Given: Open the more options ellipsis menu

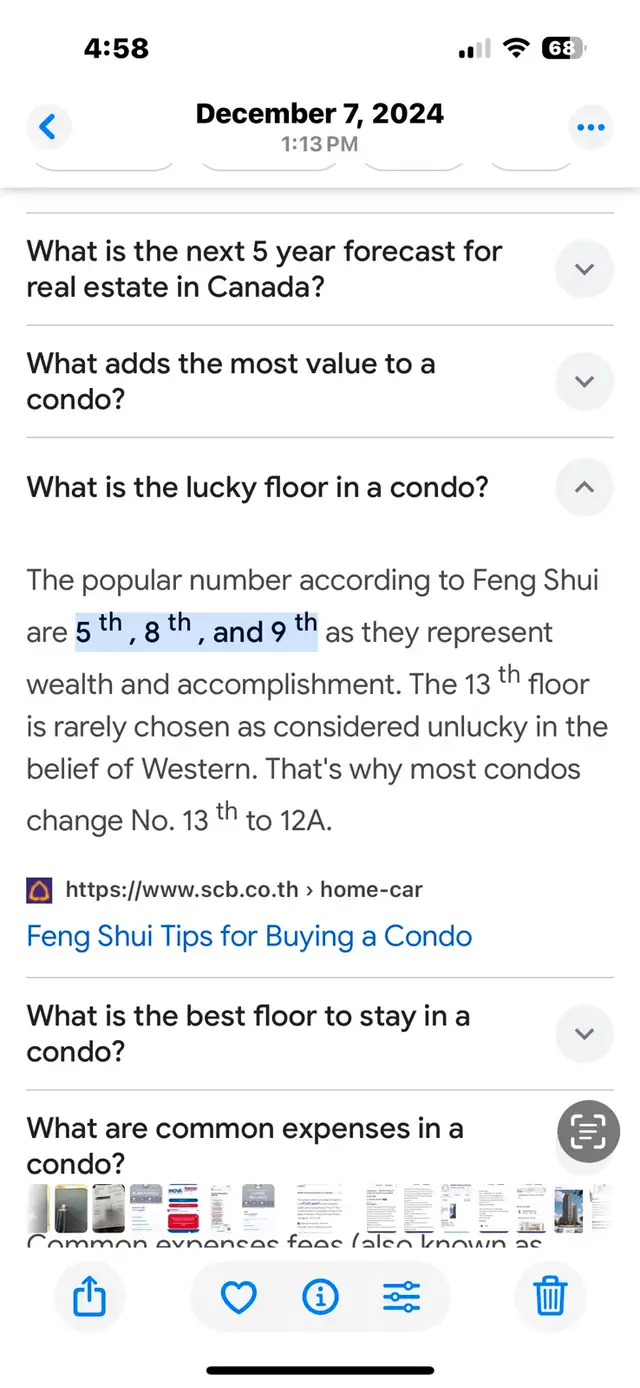Looking at the screenshot, I should (590, 127).
